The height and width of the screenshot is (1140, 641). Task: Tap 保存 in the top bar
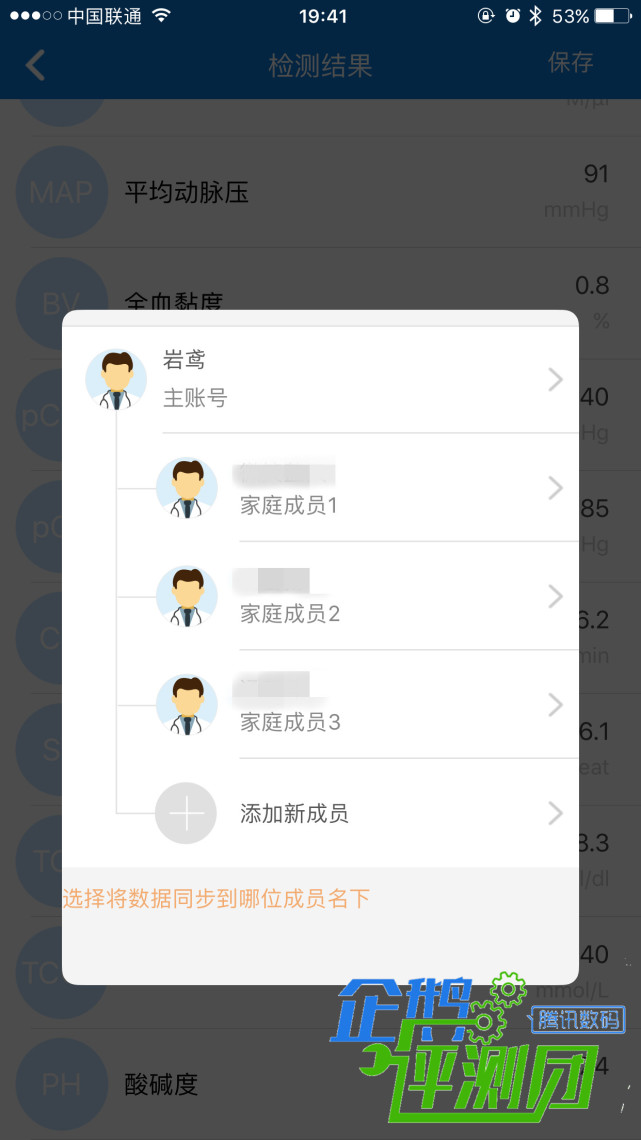pyautogui.click(x=571, y=63)
